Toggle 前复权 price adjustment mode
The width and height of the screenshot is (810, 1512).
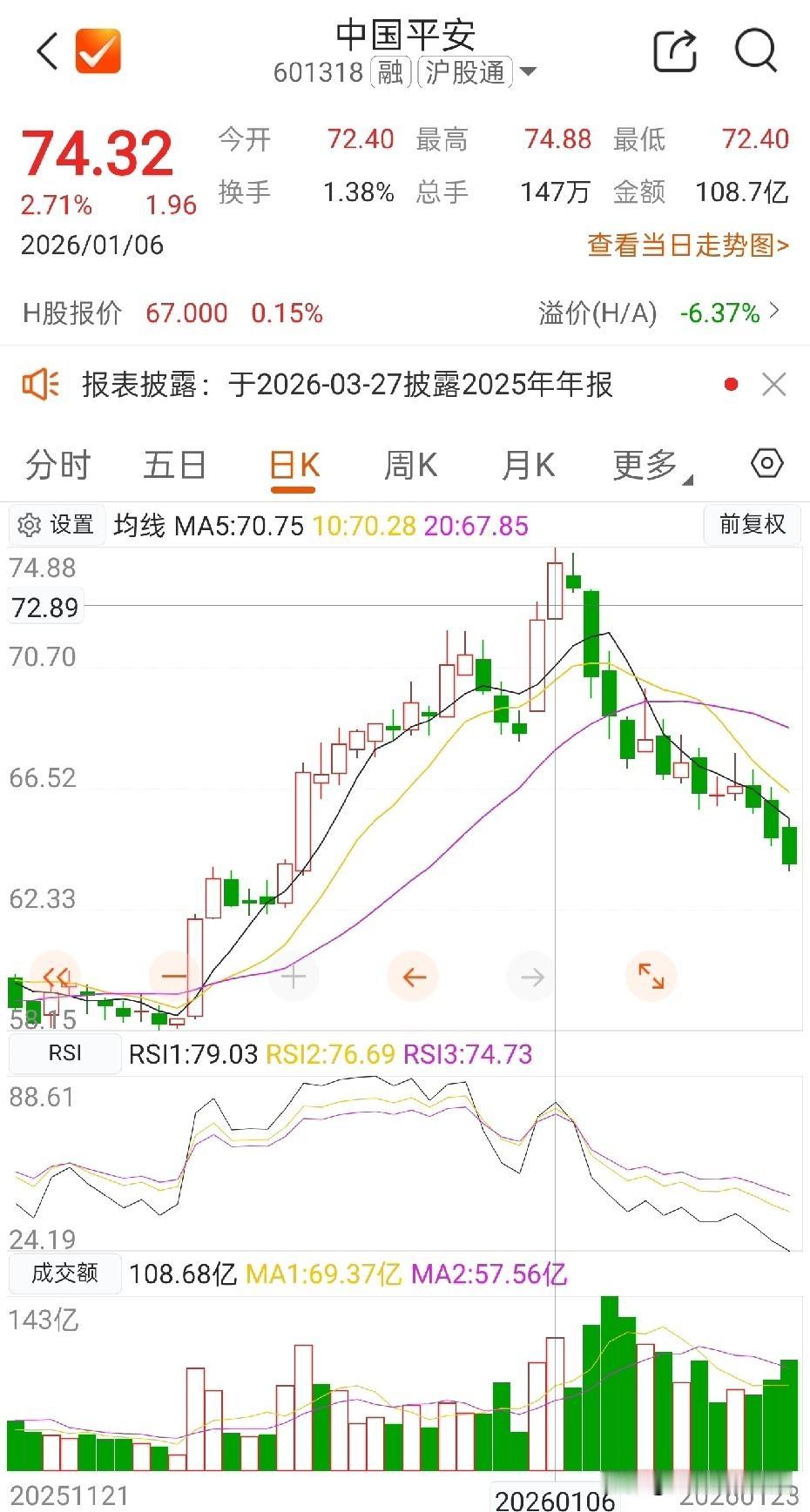[751, 525]
